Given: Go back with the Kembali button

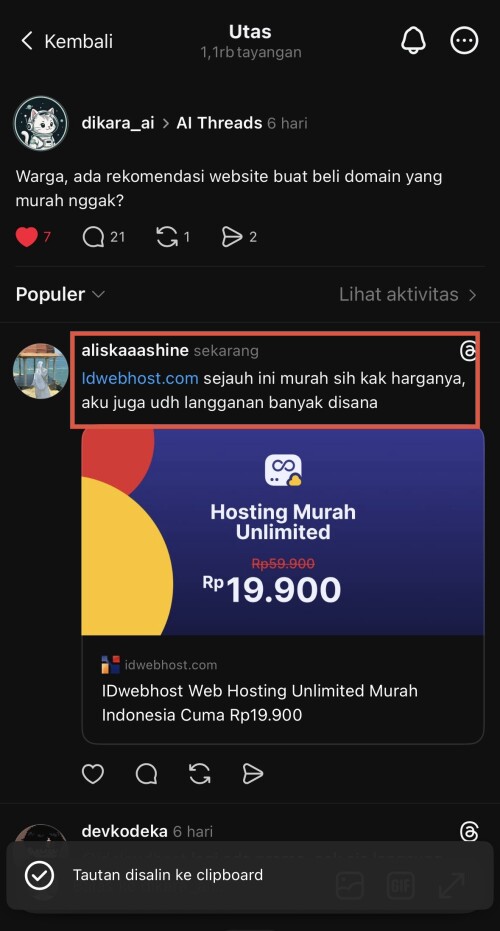Looking at the screenshot, I should [x=66, y=41].
